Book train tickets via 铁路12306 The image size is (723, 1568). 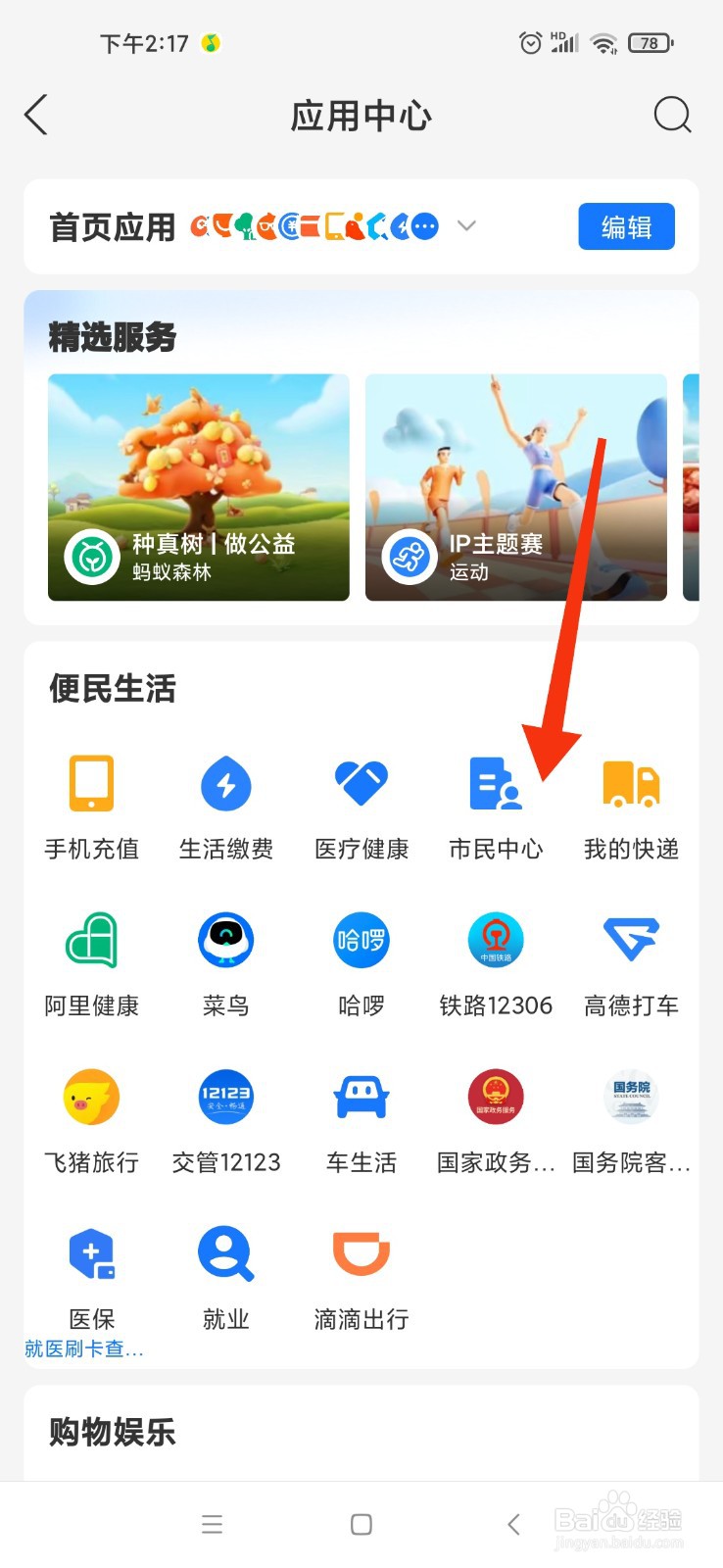(495, 960)
